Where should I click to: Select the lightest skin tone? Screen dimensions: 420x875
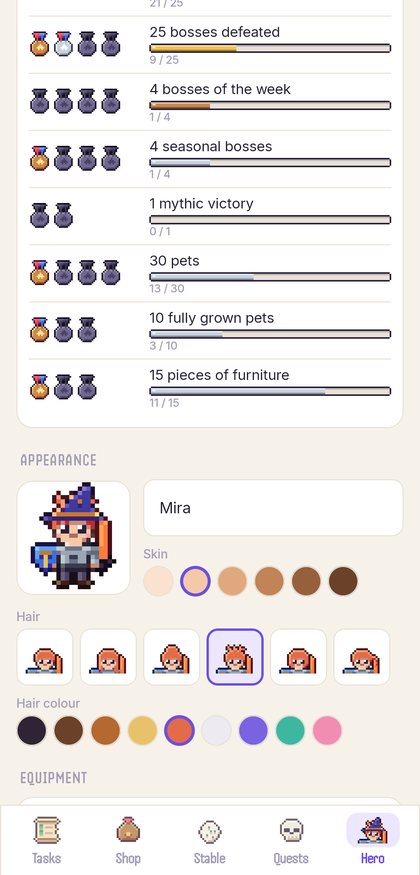(158, 581)
